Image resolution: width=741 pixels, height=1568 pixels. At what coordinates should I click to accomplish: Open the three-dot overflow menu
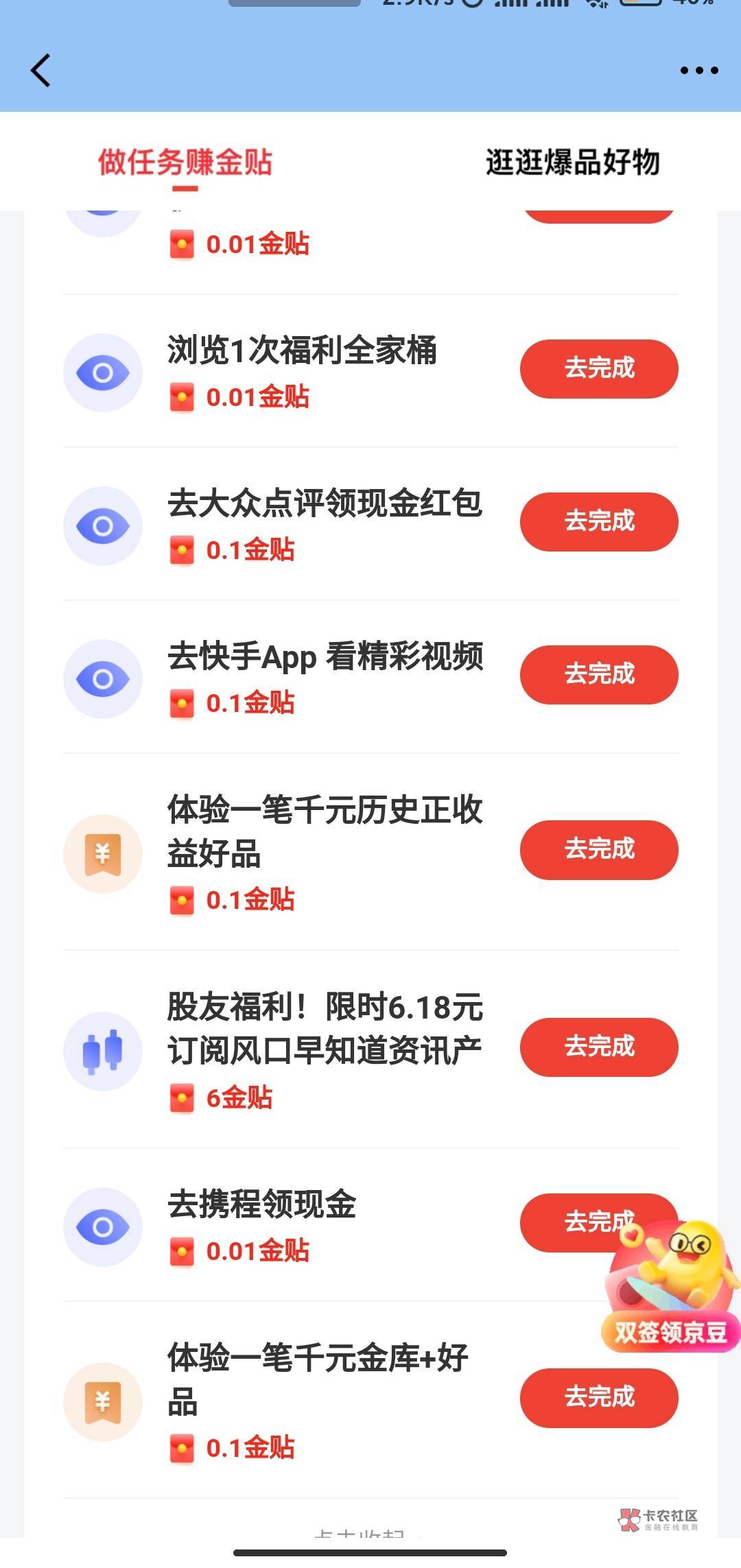[698, 71]
